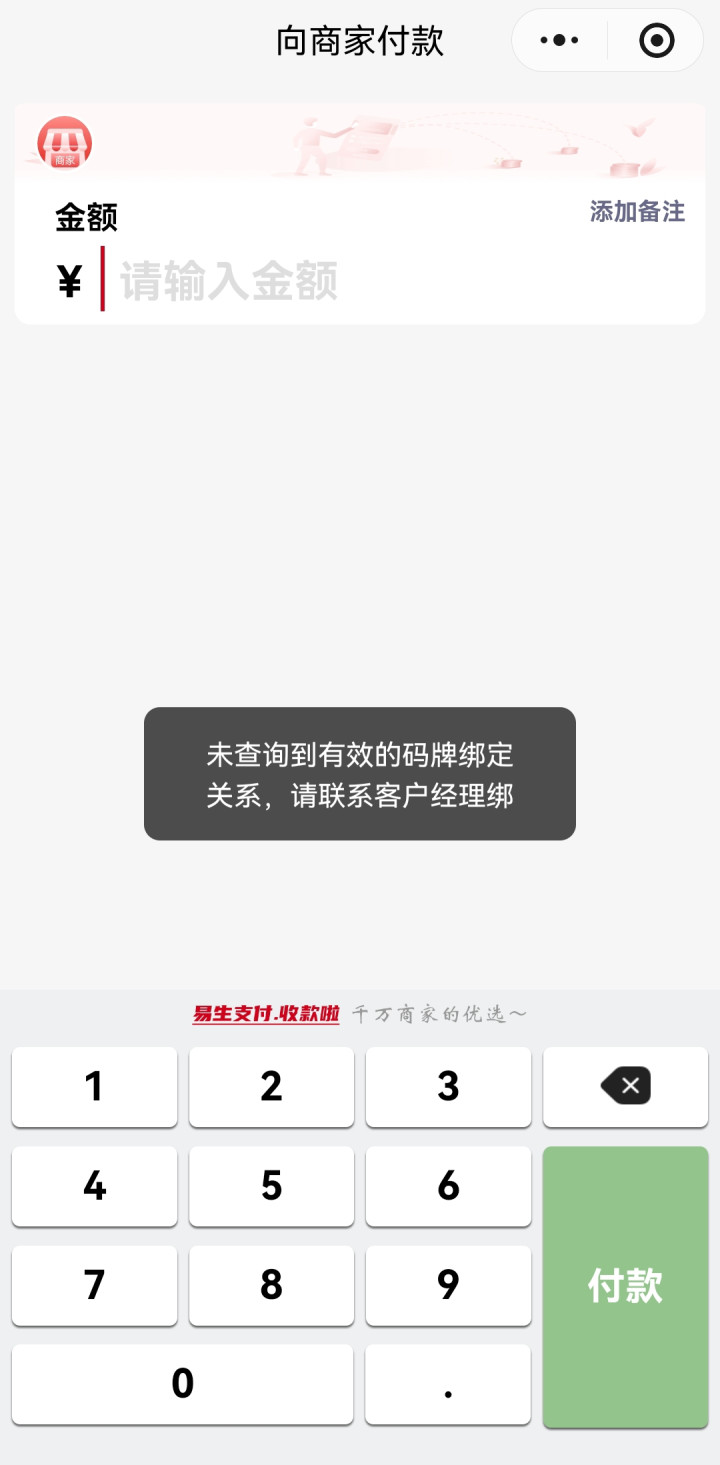Viewport: 720px width, 1465px height.
Task: Delete last digit with backspace key
Action: [x=625, y=1086]
